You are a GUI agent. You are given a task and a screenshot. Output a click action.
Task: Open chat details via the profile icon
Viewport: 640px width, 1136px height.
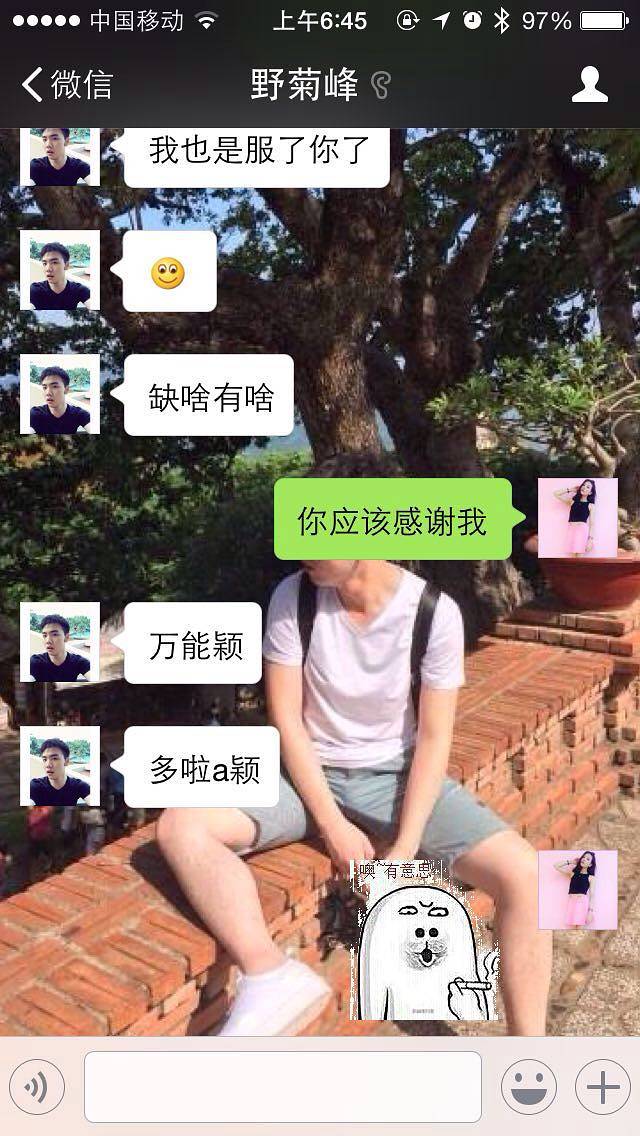(590, 84)
